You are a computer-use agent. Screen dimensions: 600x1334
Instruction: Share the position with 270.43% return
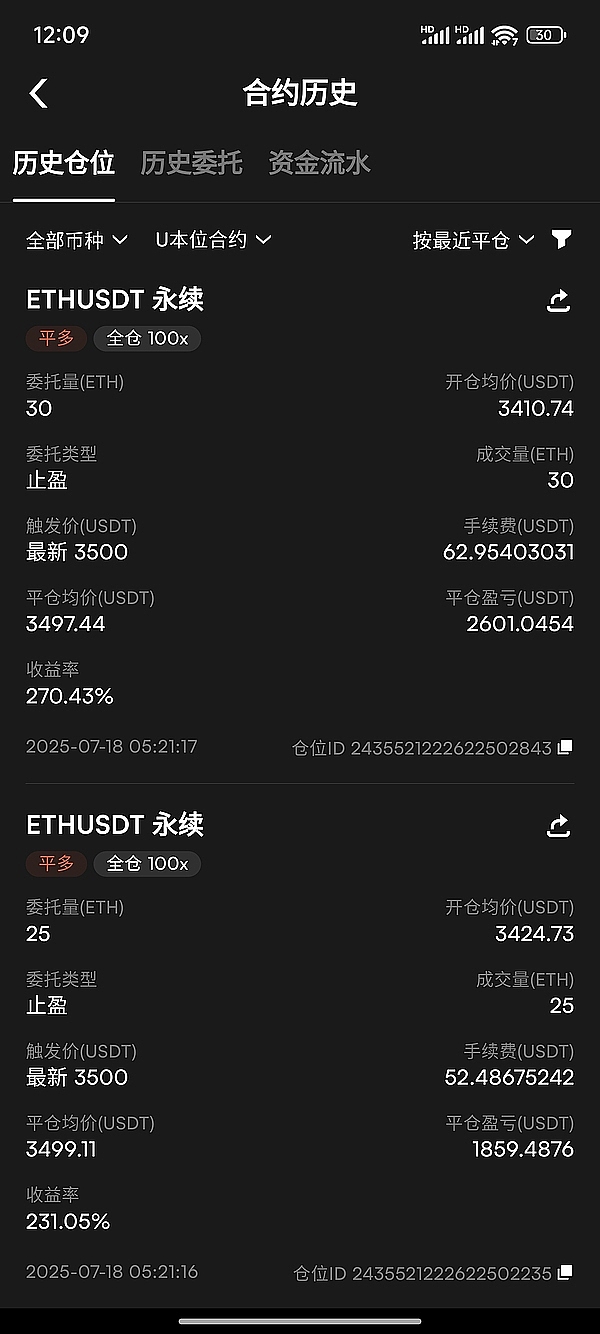point(558,300)
